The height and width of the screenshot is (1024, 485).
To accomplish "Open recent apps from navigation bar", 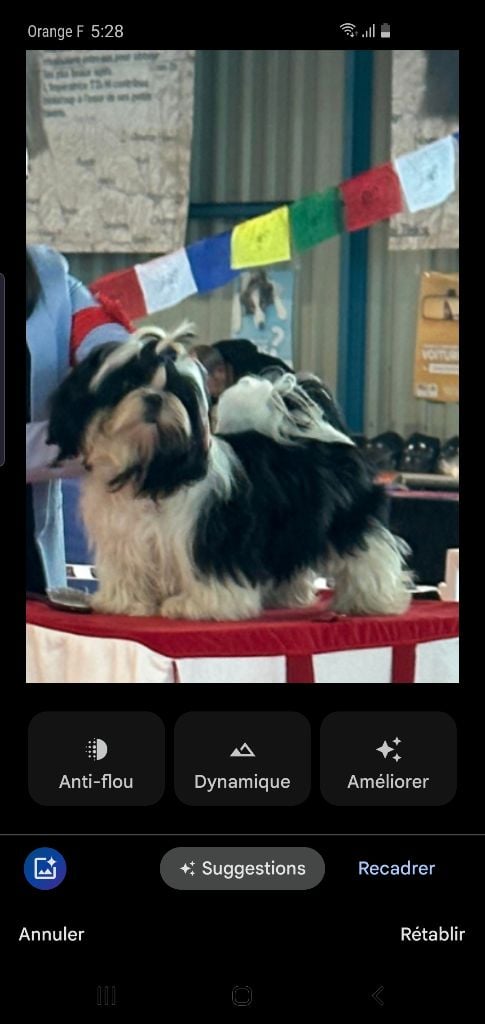I will click(x=106, y=996).
